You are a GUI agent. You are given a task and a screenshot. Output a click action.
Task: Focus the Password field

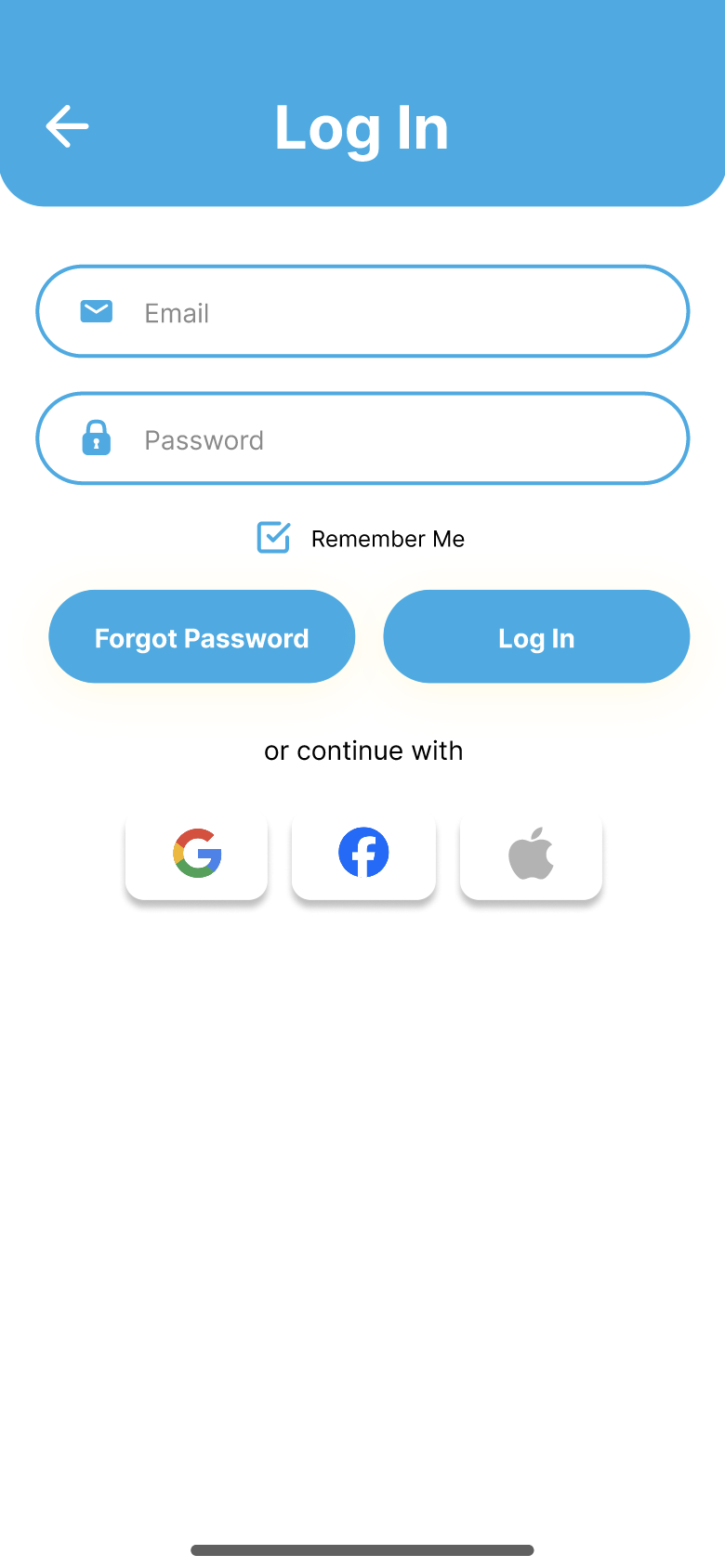362,438
